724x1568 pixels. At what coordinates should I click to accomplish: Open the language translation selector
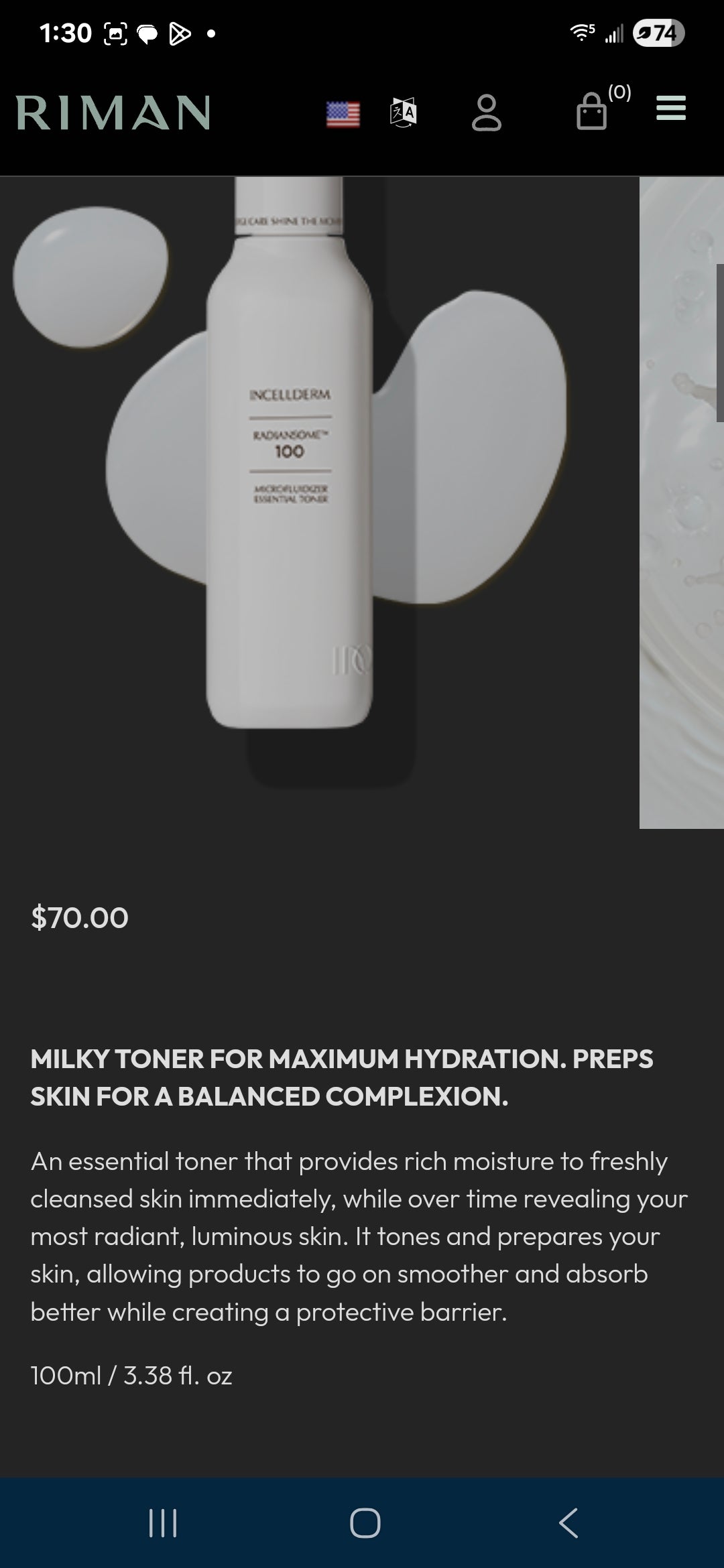[404, 112]
